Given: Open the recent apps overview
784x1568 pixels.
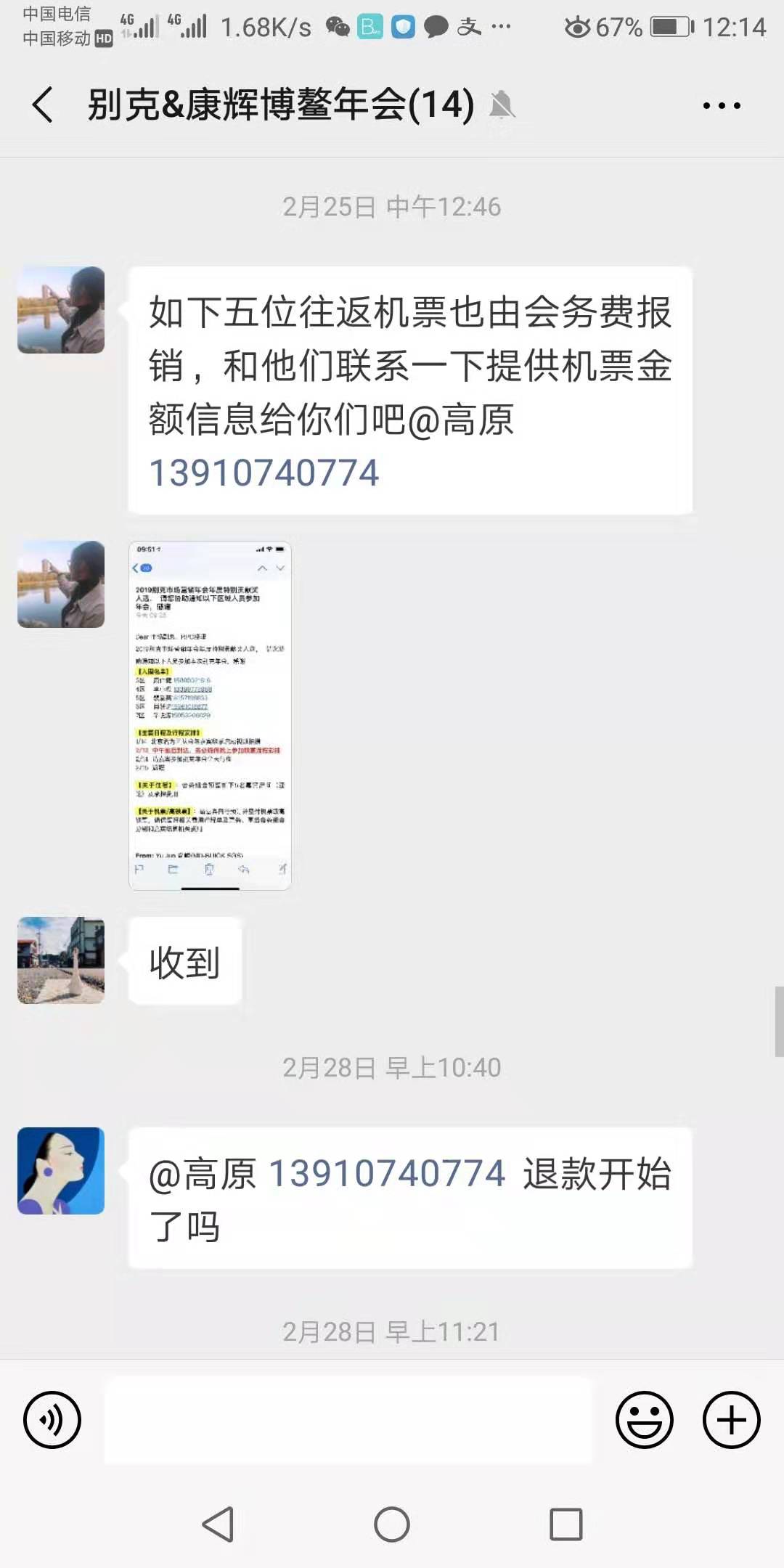Looking at the screenshot, I should tap(565, 1524).
